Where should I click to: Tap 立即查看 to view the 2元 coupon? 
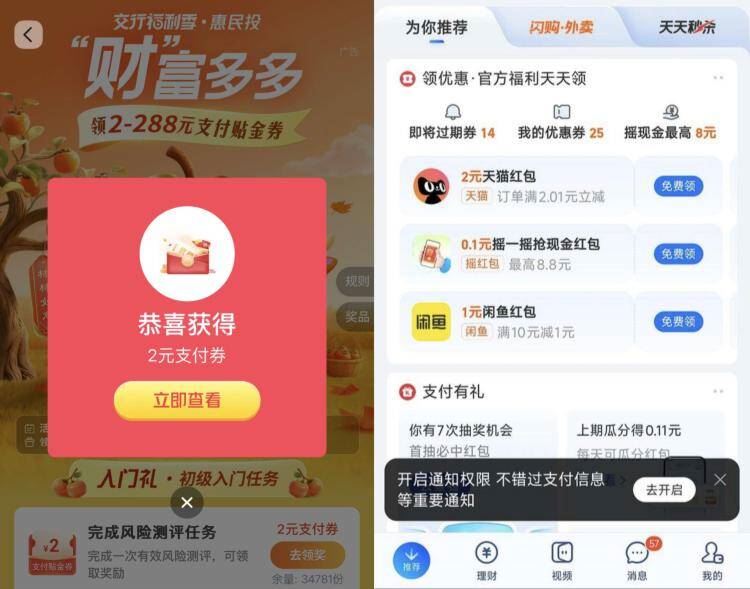click(187, 400)
